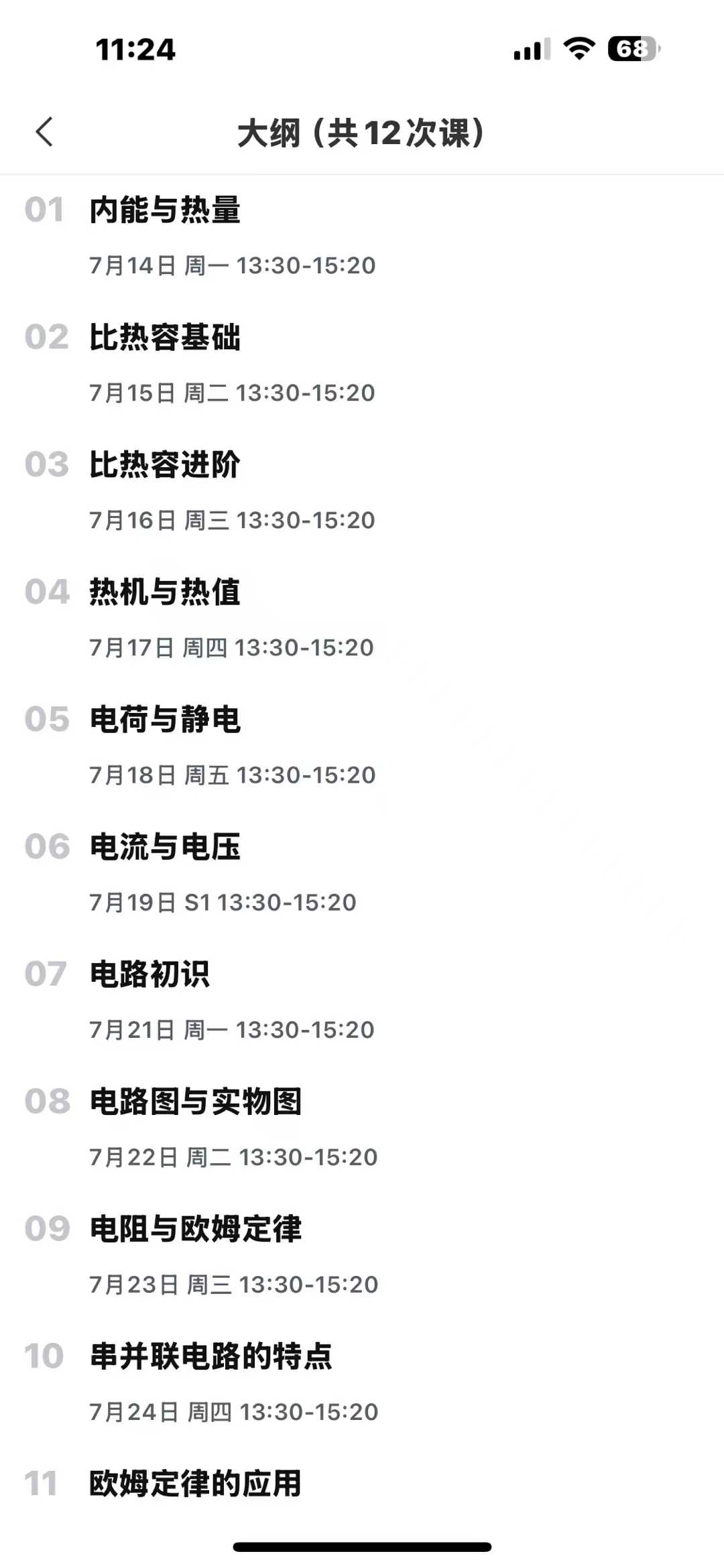This screenshot has height=1568, width=724.
Task: View lesson 09 电阻与欧姆定律
Action: pos(362,1256)
